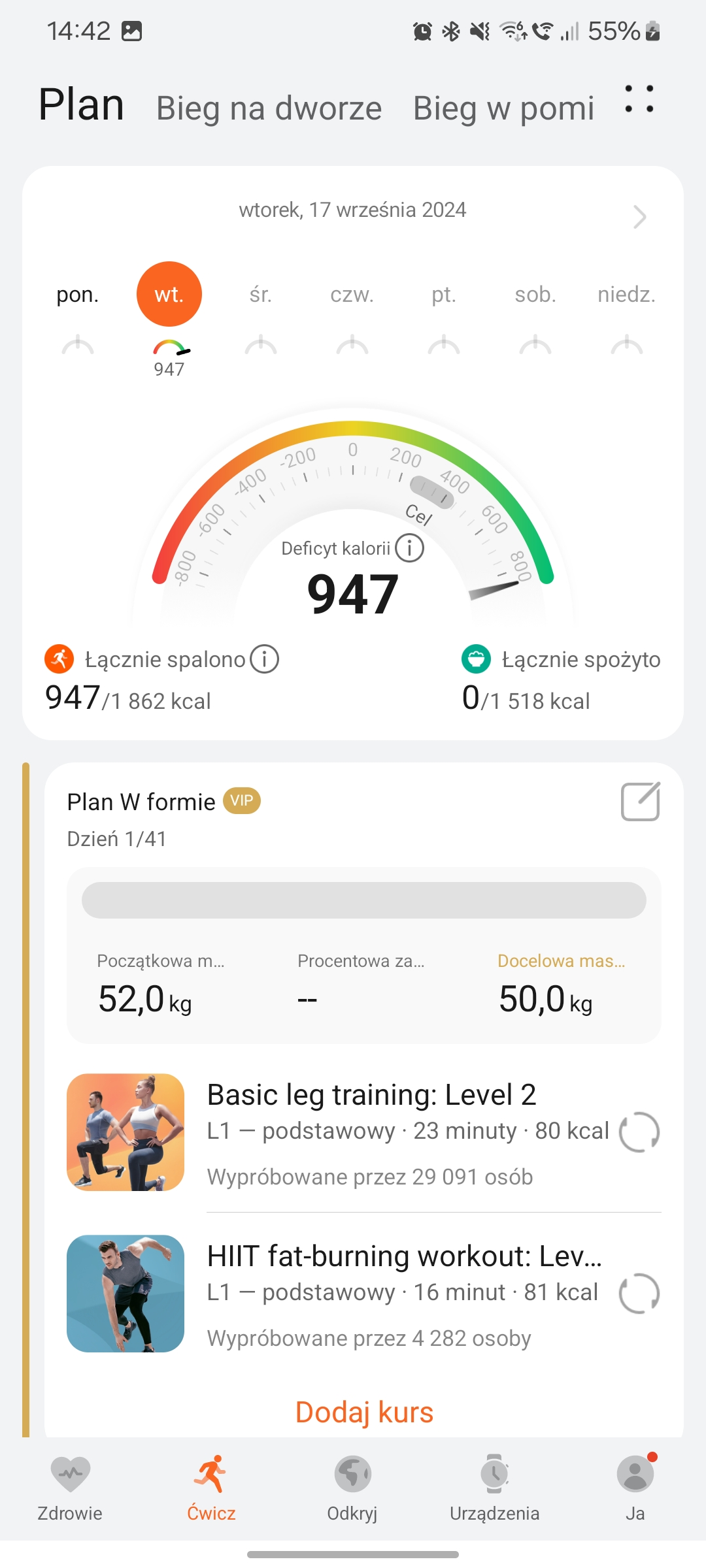Viewport: 706px width, 1568px height.
Task: Select śr. in the week row
Action: click(x=260, y=295)
